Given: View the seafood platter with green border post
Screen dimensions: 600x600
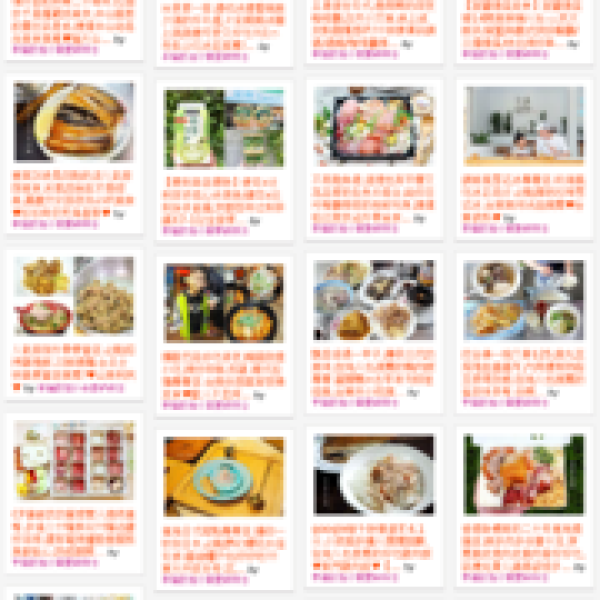Looking at the screenshot, I should click(x=524, y=474).
